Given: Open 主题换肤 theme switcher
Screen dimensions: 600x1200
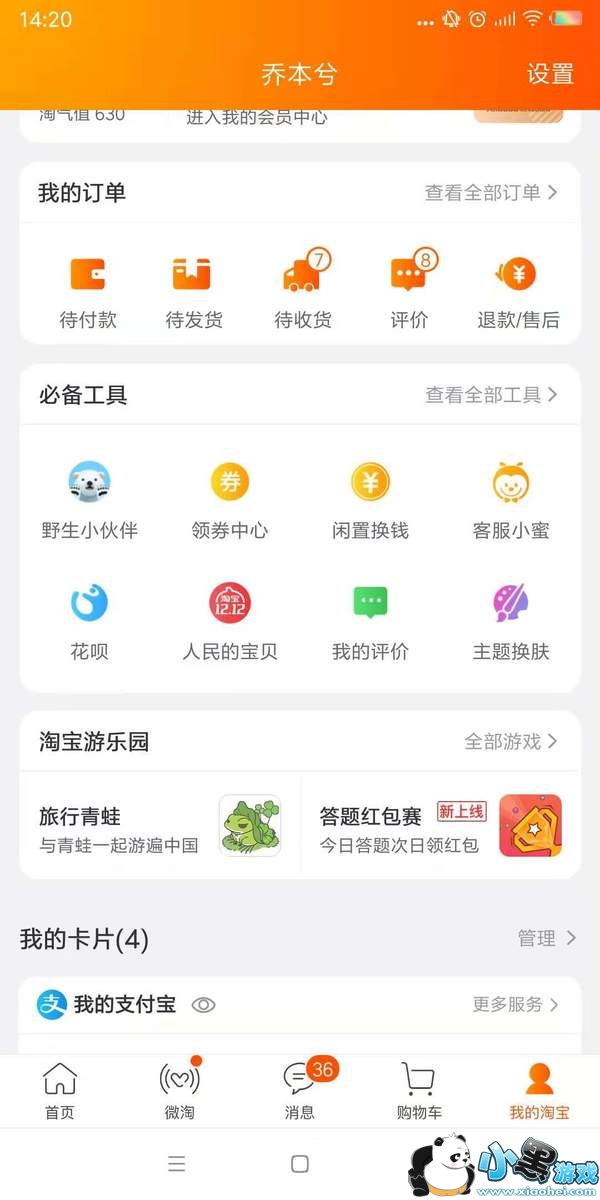Looking at the screenshot, I should tap(511, 621).
